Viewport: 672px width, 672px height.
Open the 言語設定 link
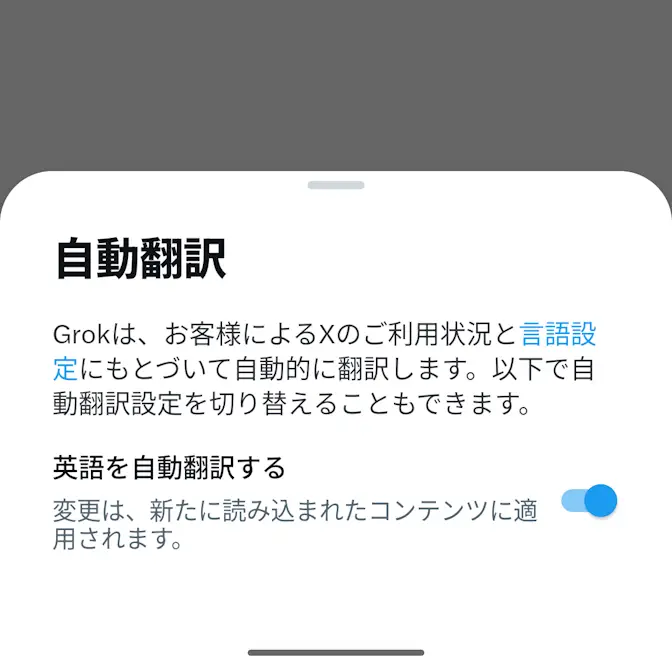[558, 334]
